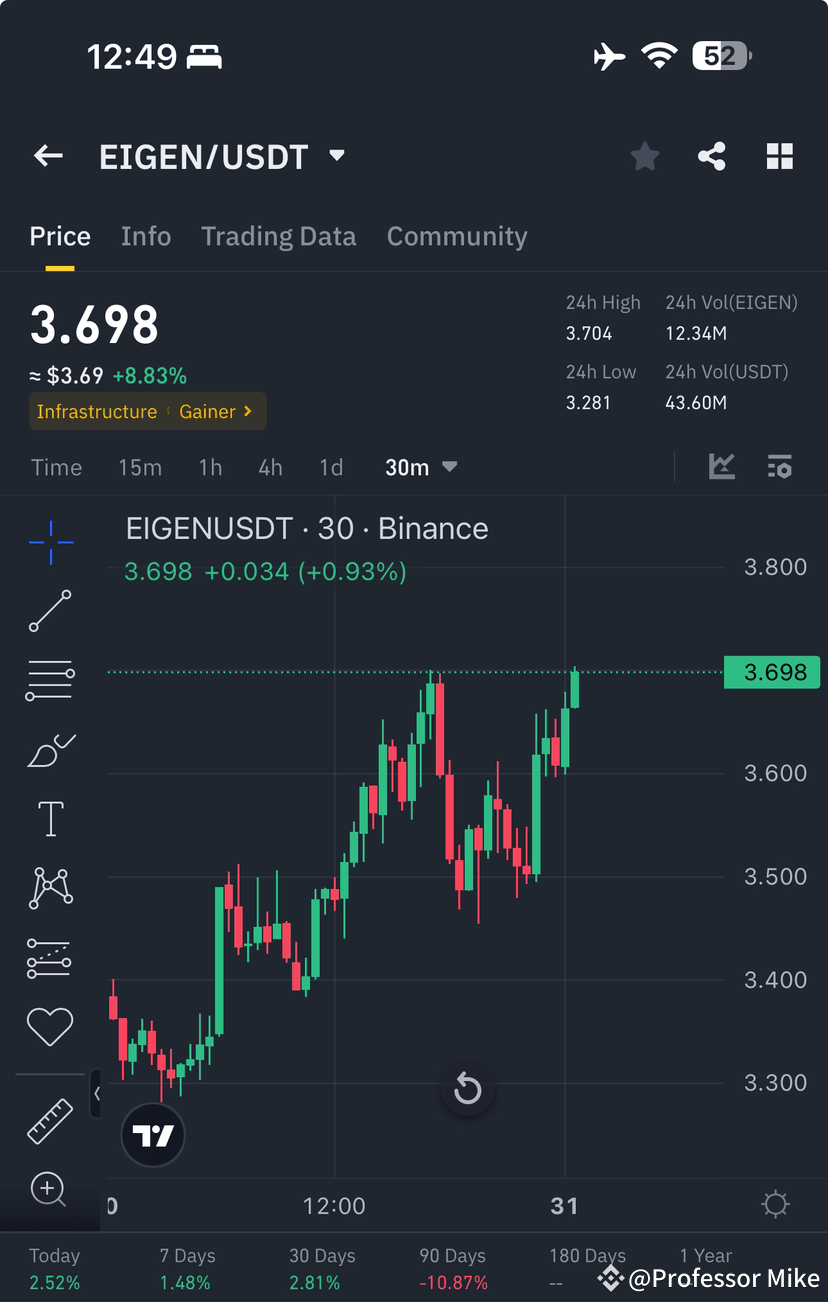Viewport: 828px width, 1302px height.
Task: Select the text annotation tool
Action: [50, 818]
